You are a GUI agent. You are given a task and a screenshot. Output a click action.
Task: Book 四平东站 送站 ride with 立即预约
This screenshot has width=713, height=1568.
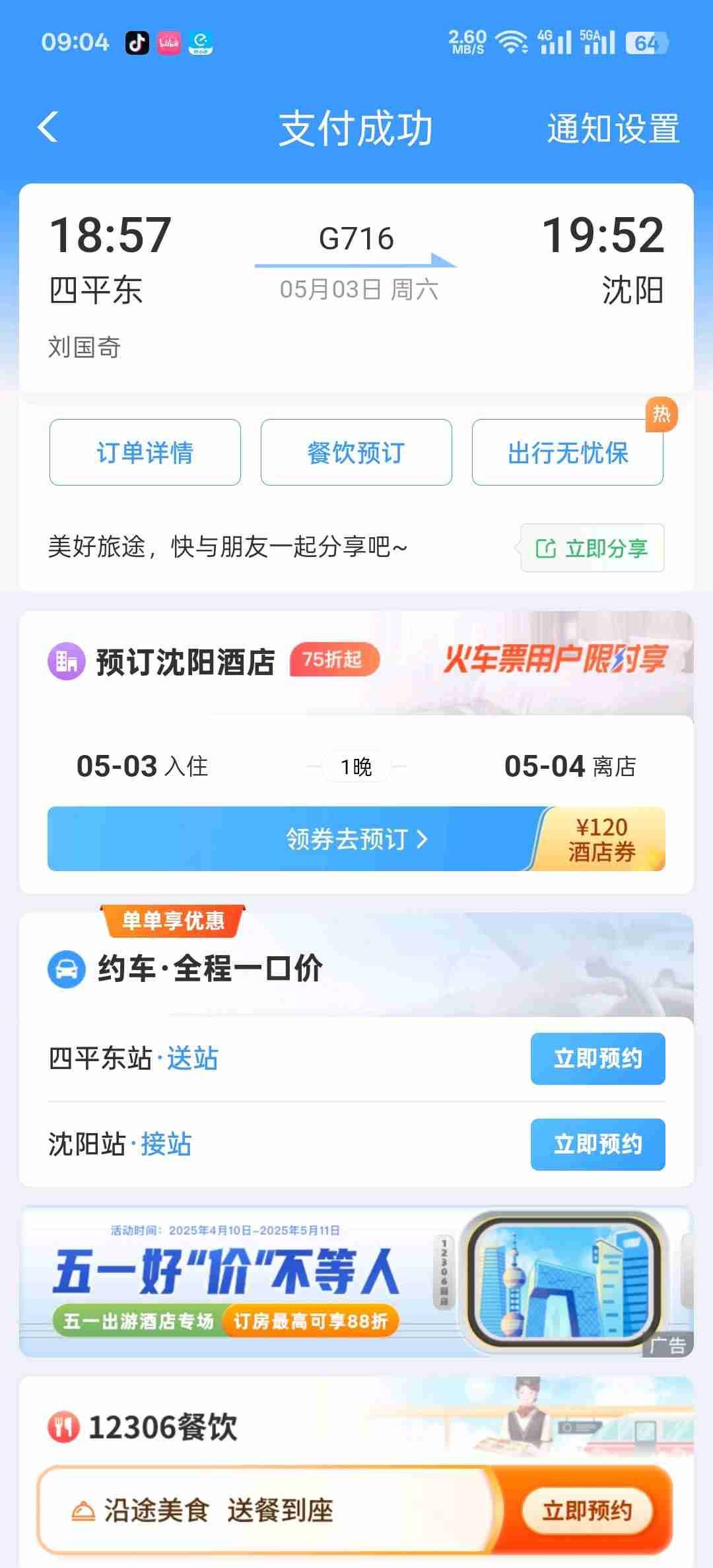597,1059
